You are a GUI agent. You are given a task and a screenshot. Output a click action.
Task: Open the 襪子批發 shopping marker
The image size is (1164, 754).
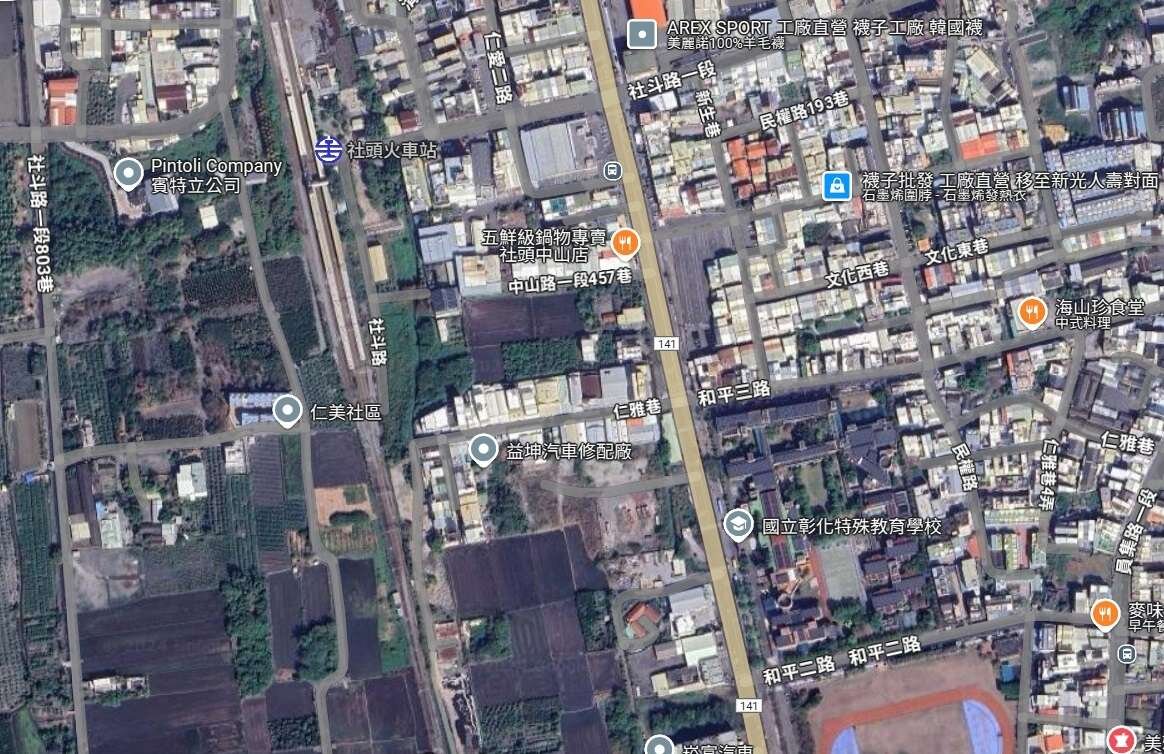click(834, 185)
